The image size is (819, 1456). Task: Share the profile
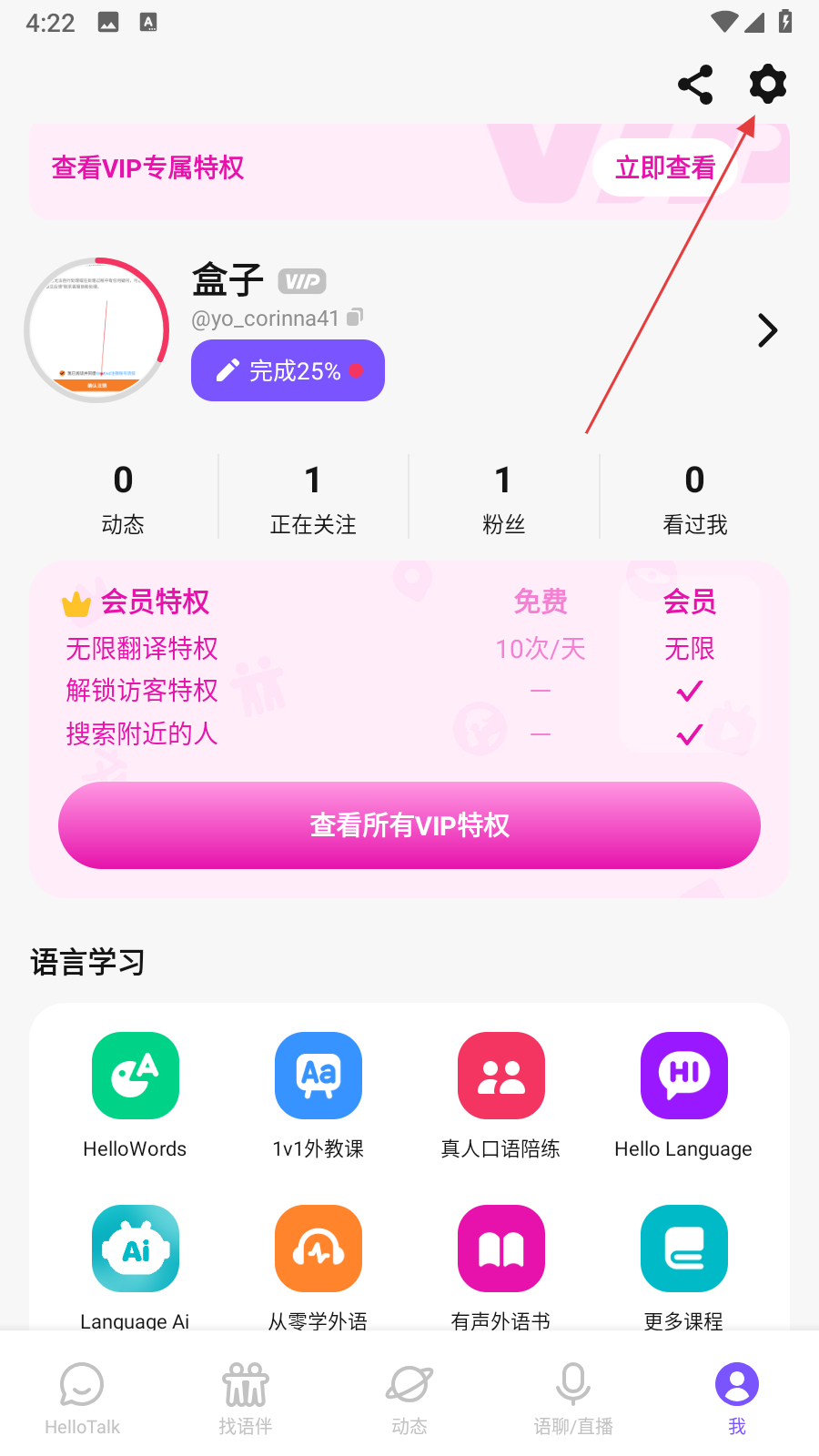[x=695, y=85]
